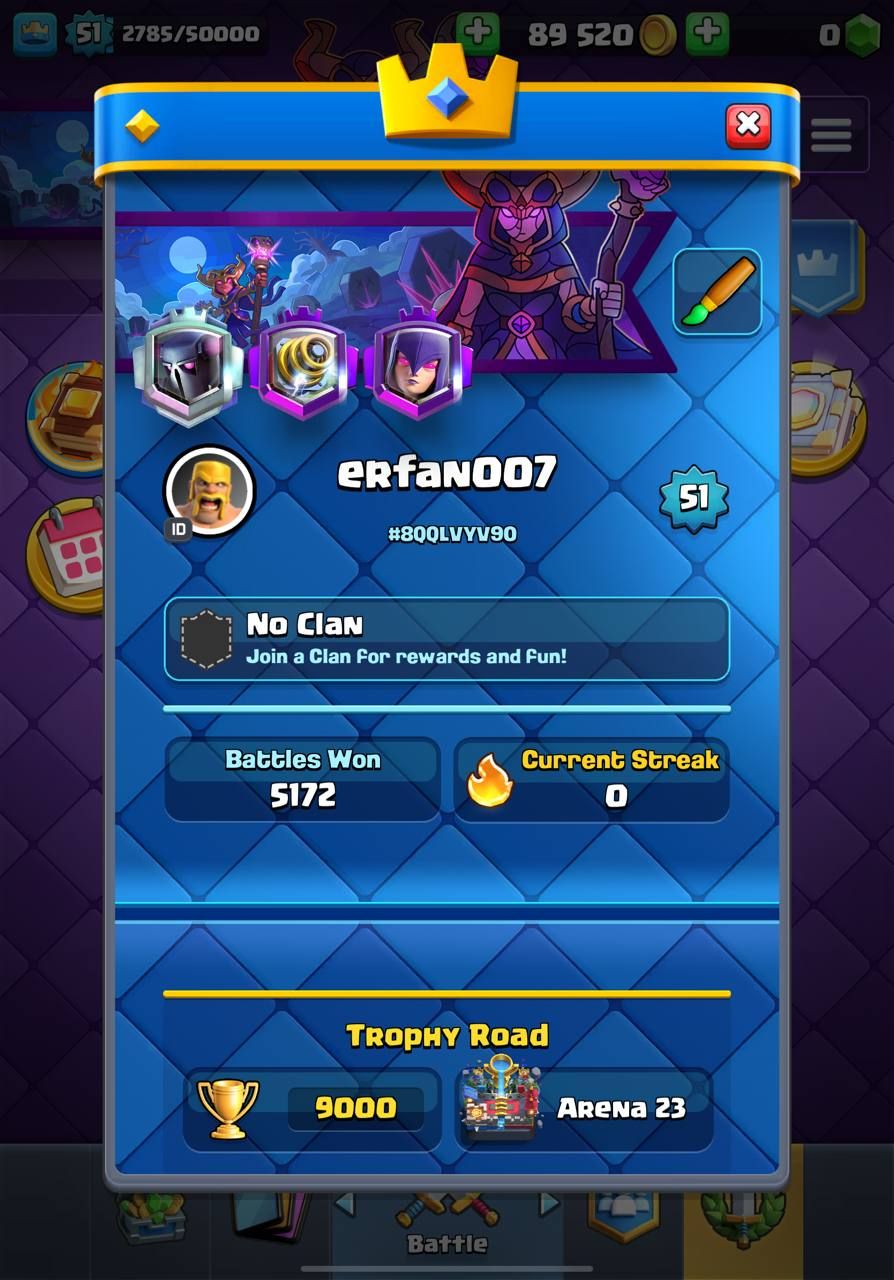The width and height of the screenshot is (894, 1280).
Task: Tap the Witch badge on the banner
Action: [417, 367]
